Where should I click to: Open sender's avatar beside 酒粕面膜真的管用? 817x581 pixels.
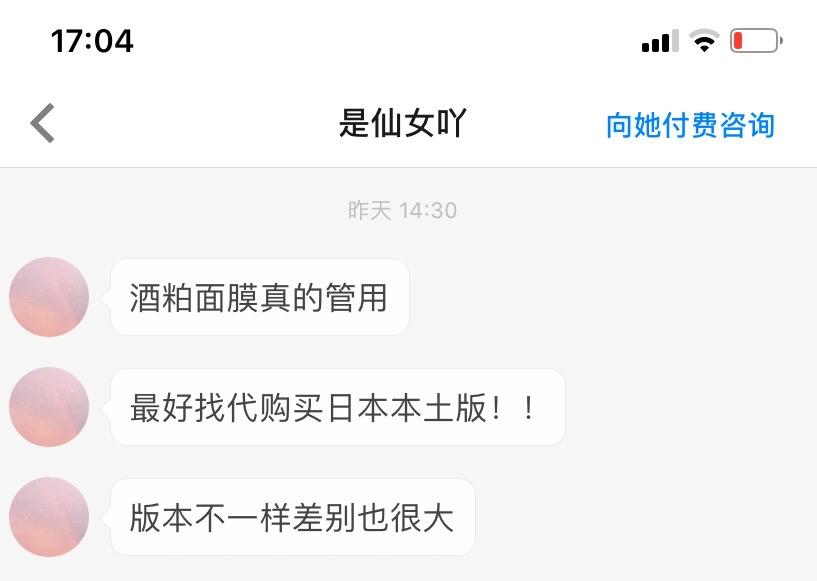tap(49, 297)
